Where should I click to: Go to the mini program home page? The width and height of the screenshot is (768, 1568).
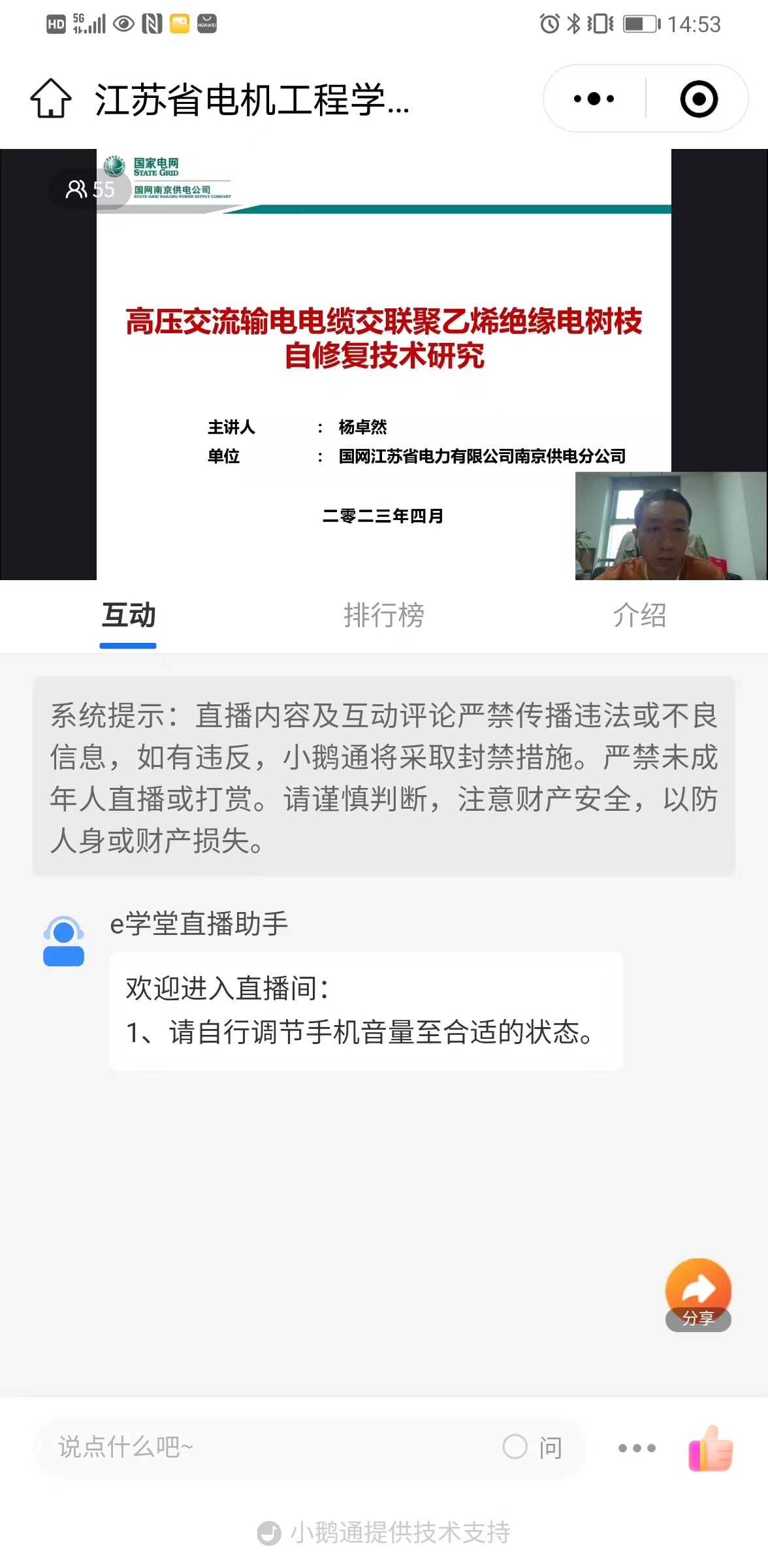(51, 99)
